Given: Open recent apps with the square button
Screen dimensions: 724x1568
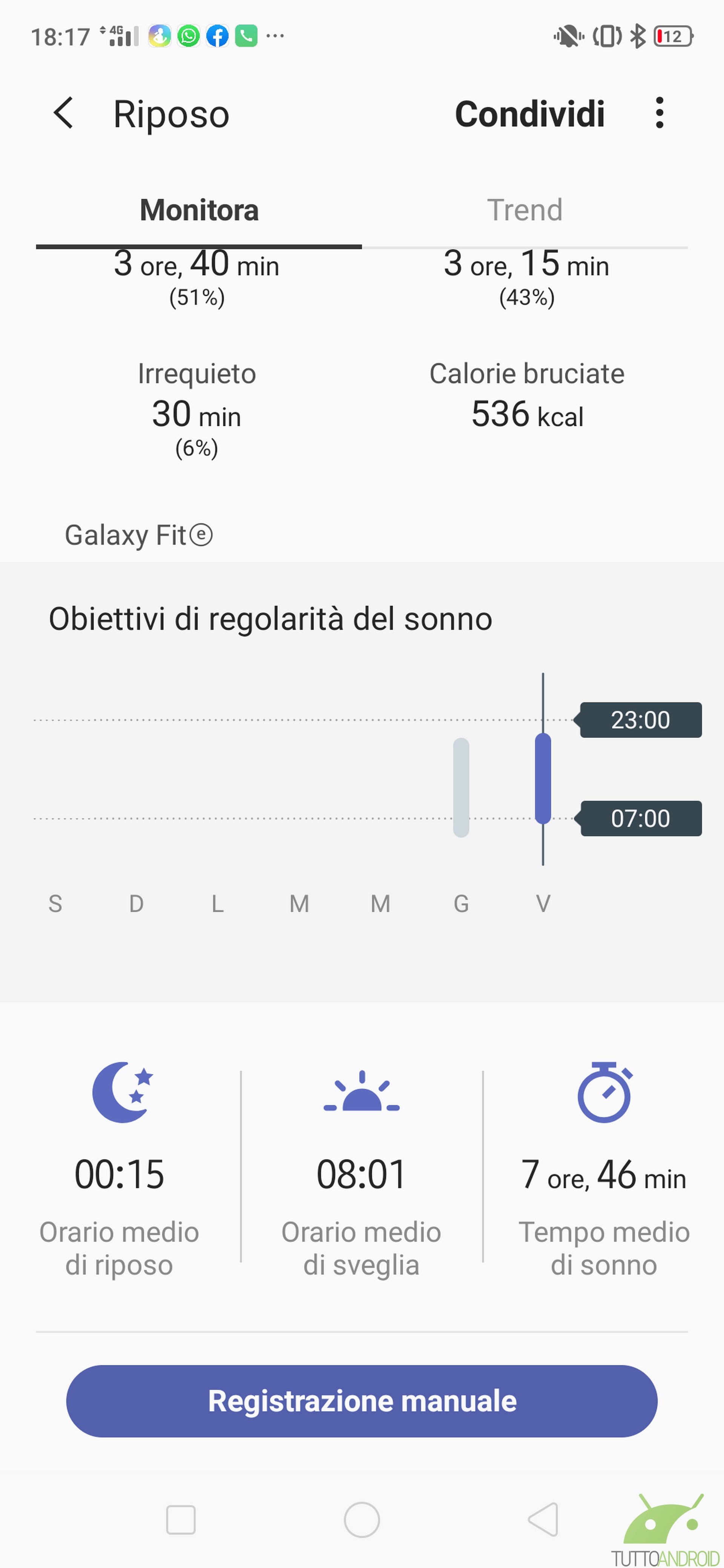Looking at the screenshot, I should [x=181, y=1520].
